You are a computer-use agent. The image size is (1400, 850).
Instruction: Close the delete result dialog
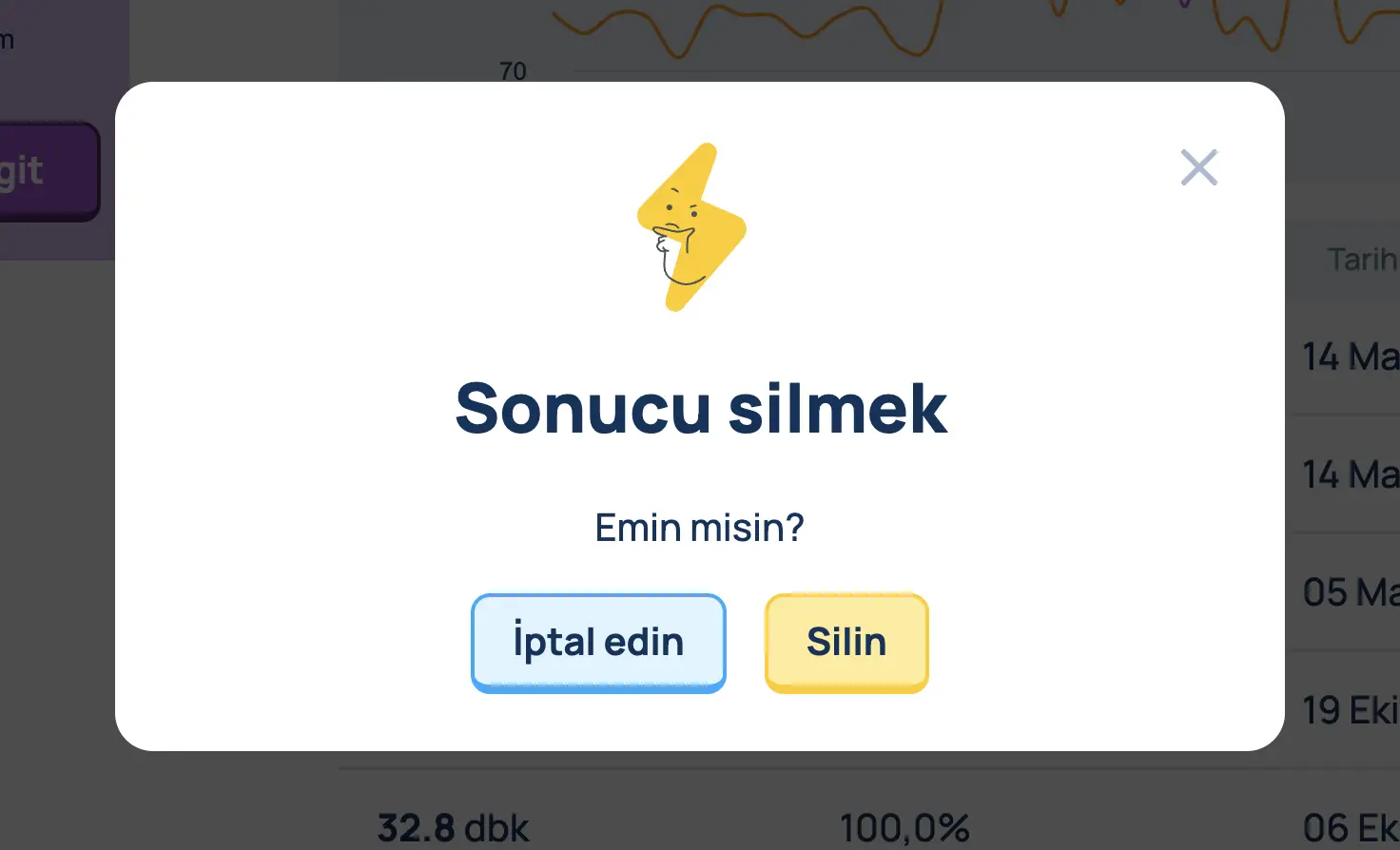pos(1198,167)
